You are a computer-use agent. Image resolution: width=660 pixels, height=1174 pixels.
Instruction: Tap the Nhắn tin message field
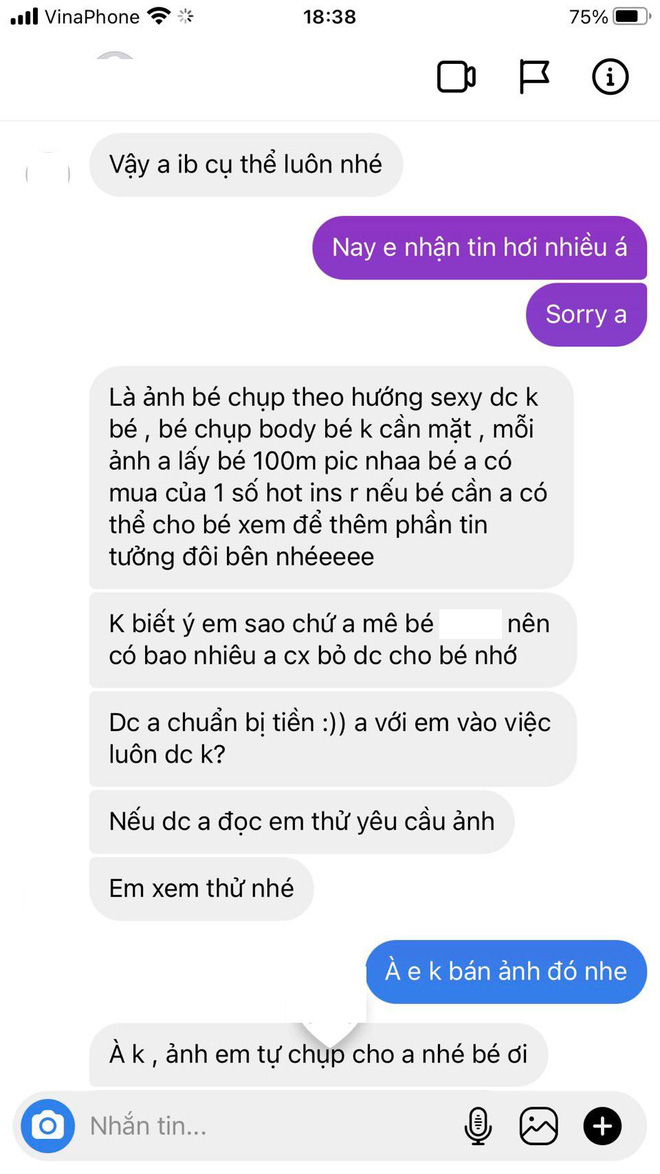tap(260, 1126)
